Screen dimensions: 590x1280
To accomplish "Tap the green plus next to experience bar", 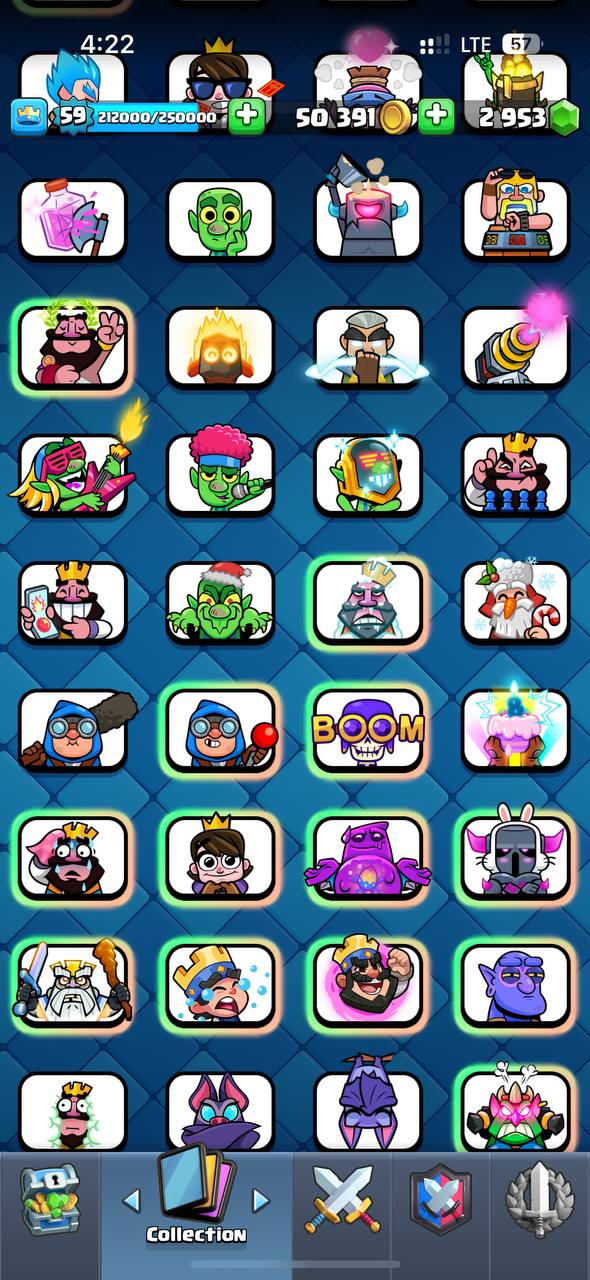I will (247, 117).
